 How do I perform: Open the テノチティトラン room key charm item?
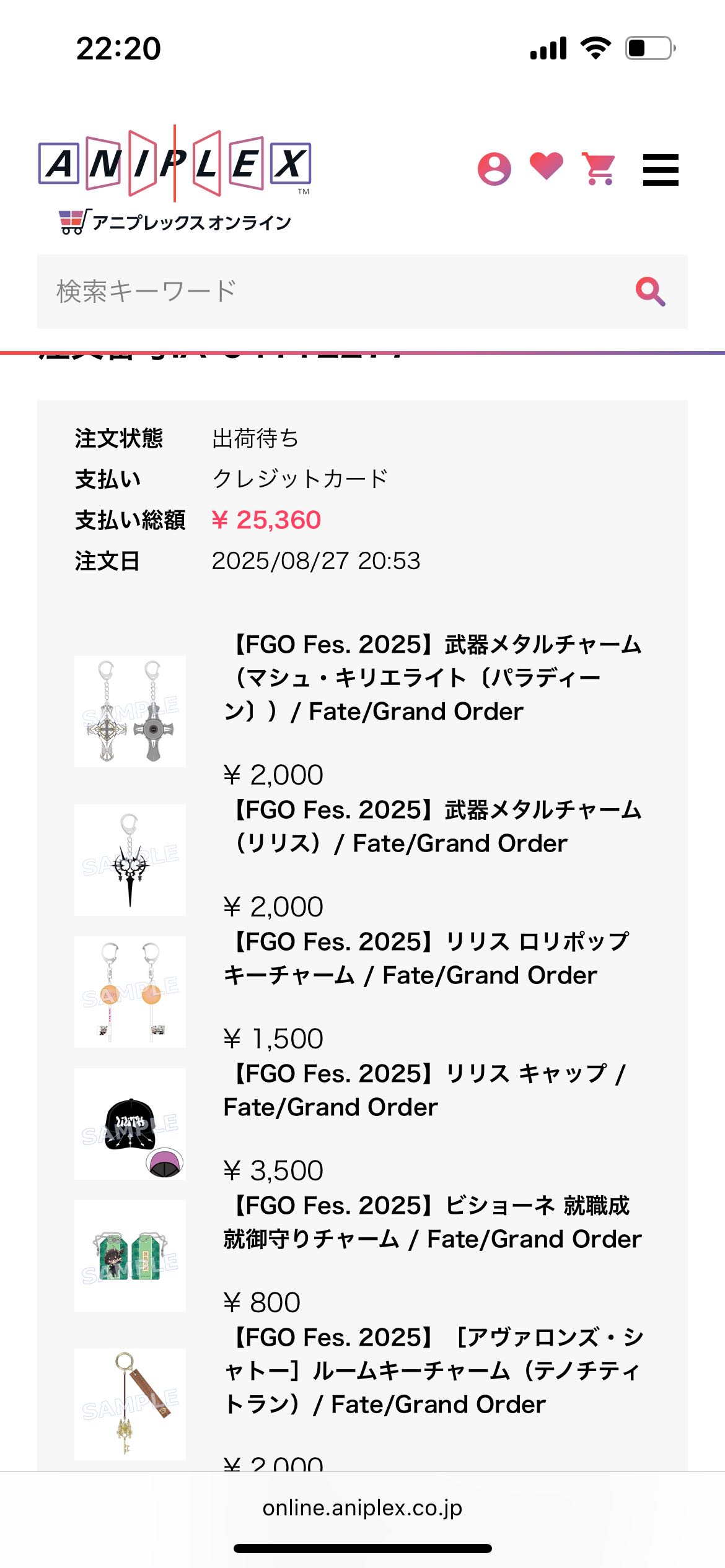coord(432,1370)
